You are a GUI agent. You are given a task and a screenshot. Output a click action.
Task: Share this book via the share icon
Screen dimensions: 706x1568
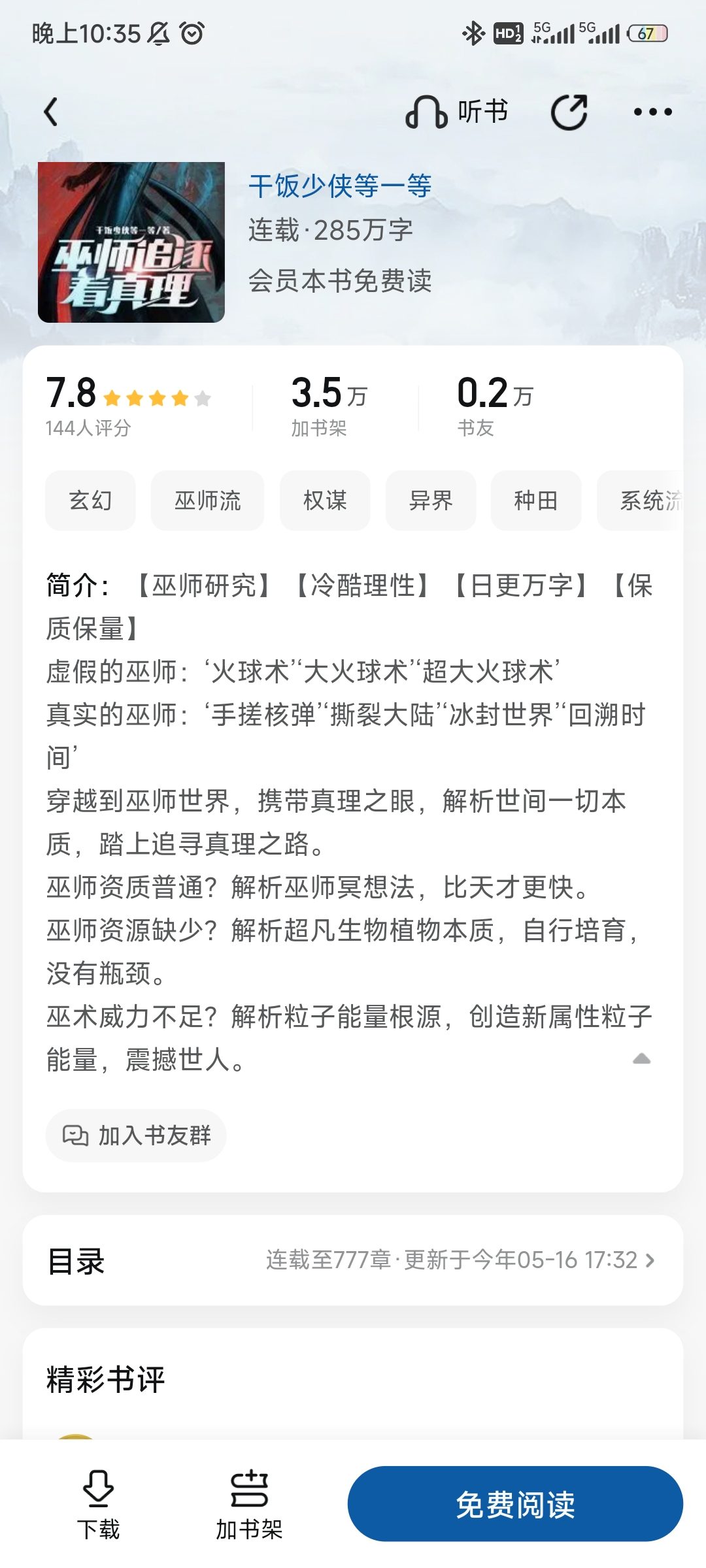point(569,112)
